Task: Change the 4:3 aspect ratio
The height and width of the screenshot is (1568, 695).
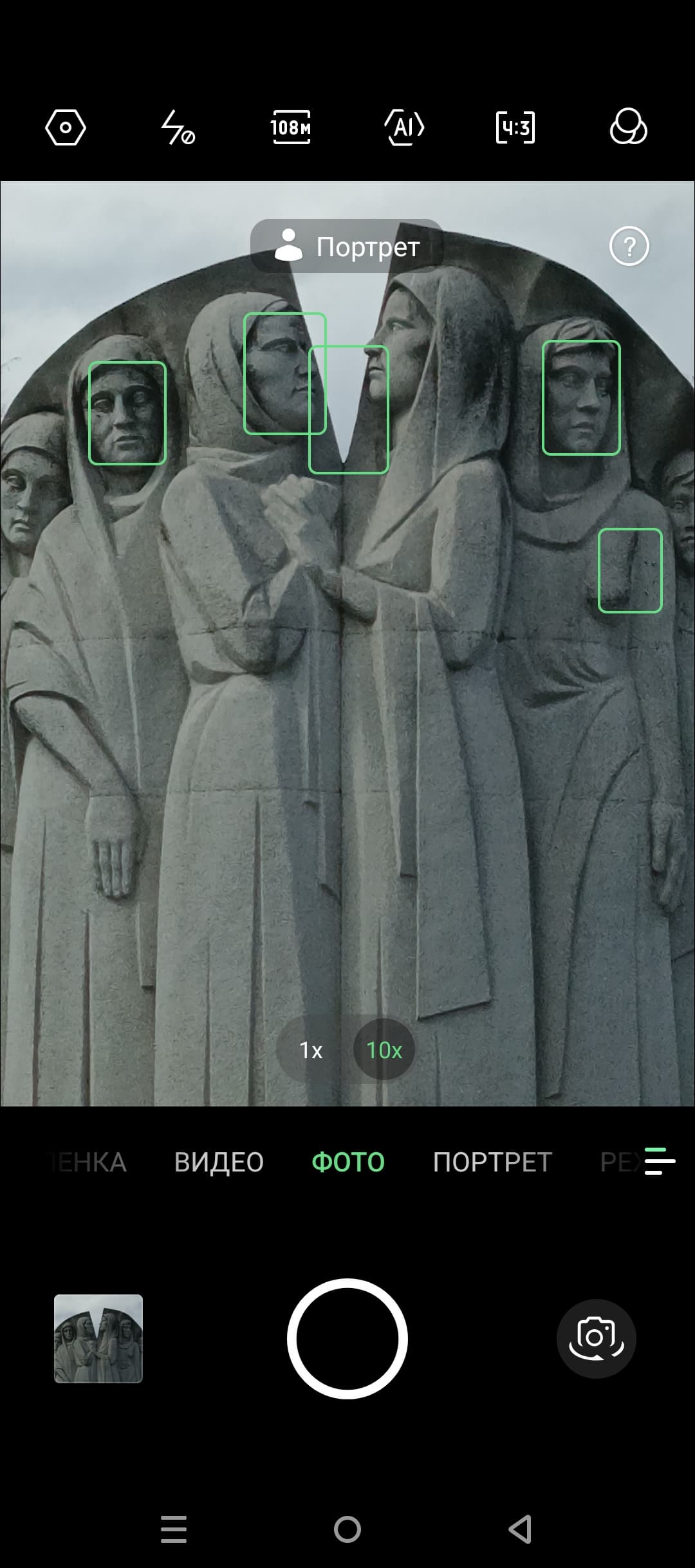Action: click(x=515, y=127)
